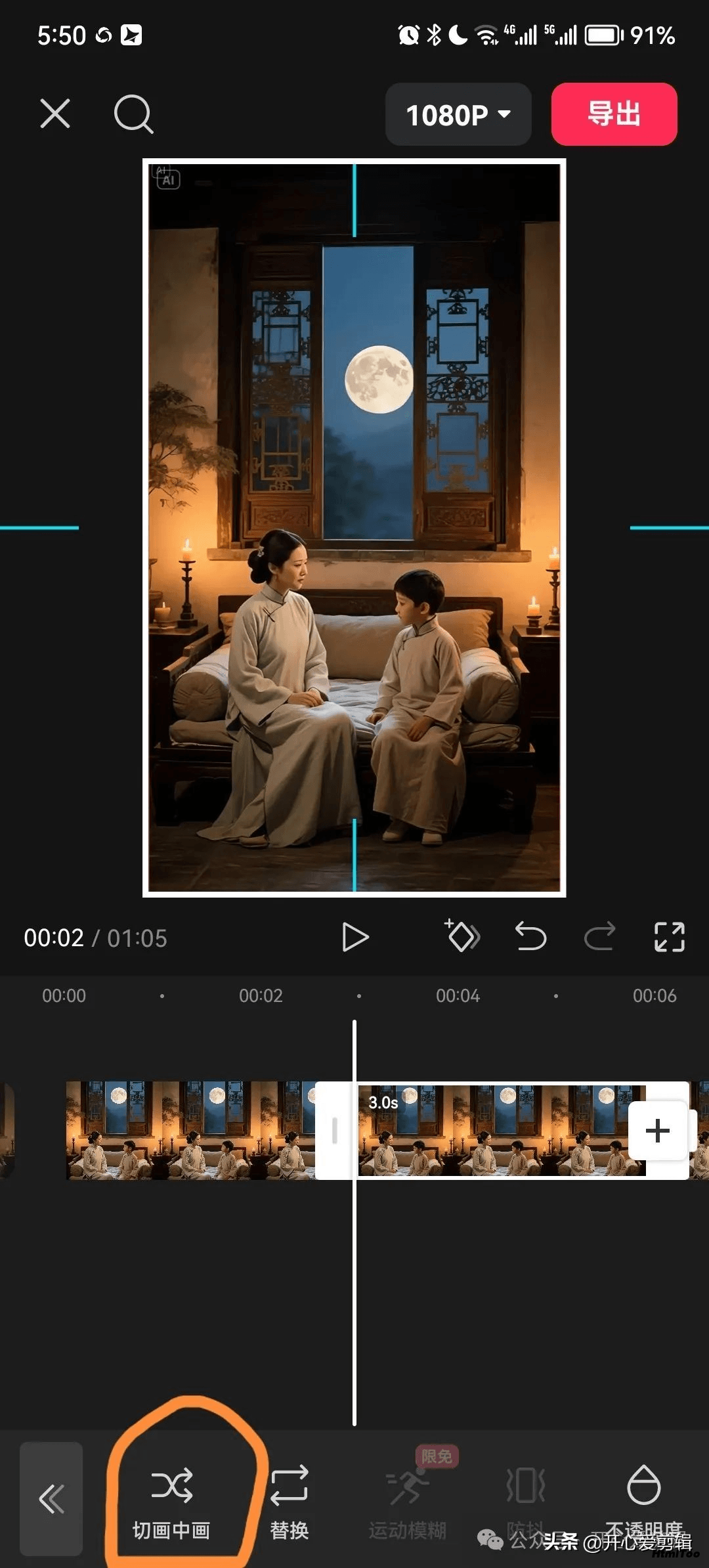This screenshot has height=1568, width=709.
Task: Play the video preview
Action: click(x=355, y=937)
